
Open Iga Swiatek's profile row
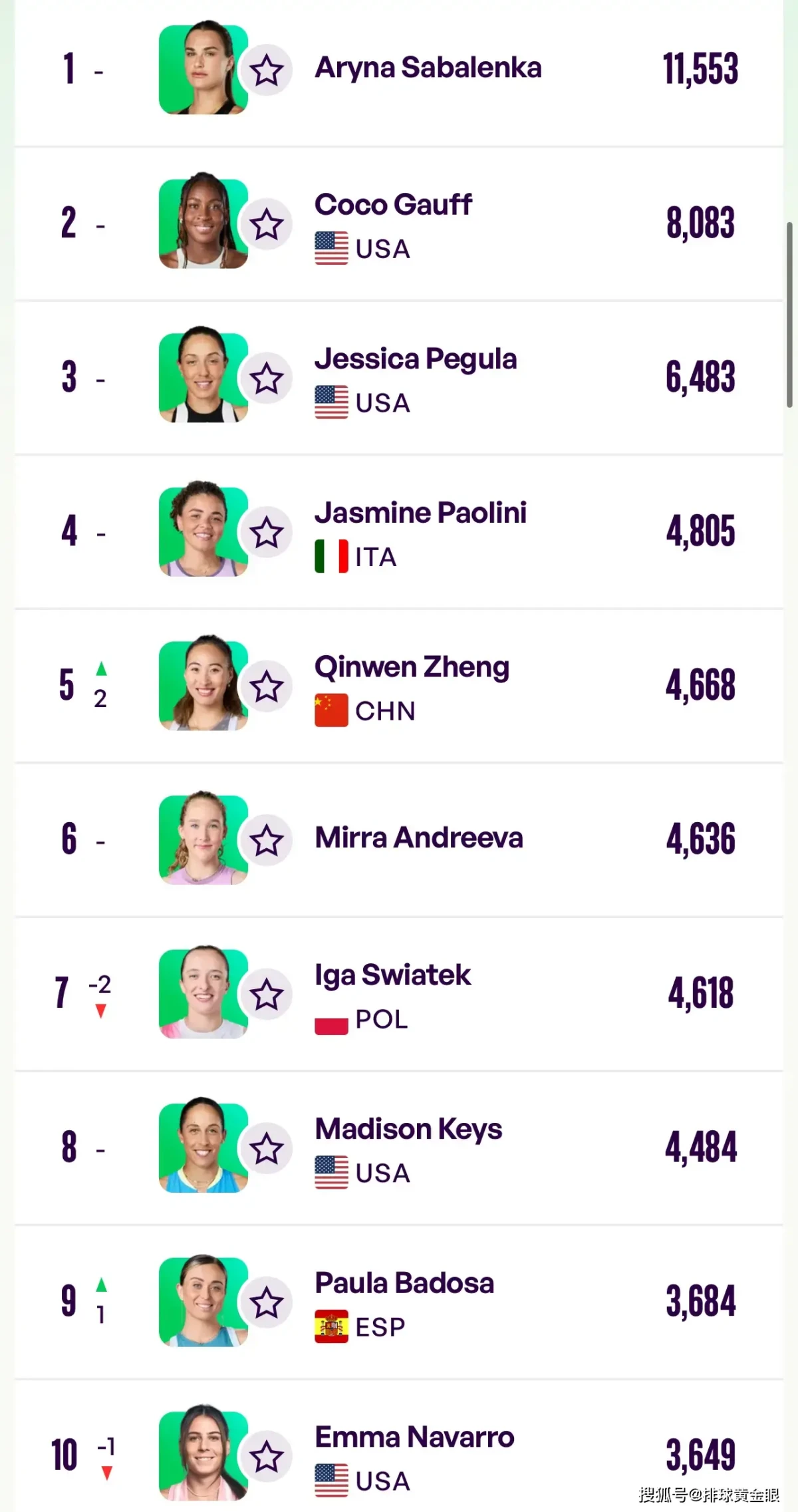399,994
